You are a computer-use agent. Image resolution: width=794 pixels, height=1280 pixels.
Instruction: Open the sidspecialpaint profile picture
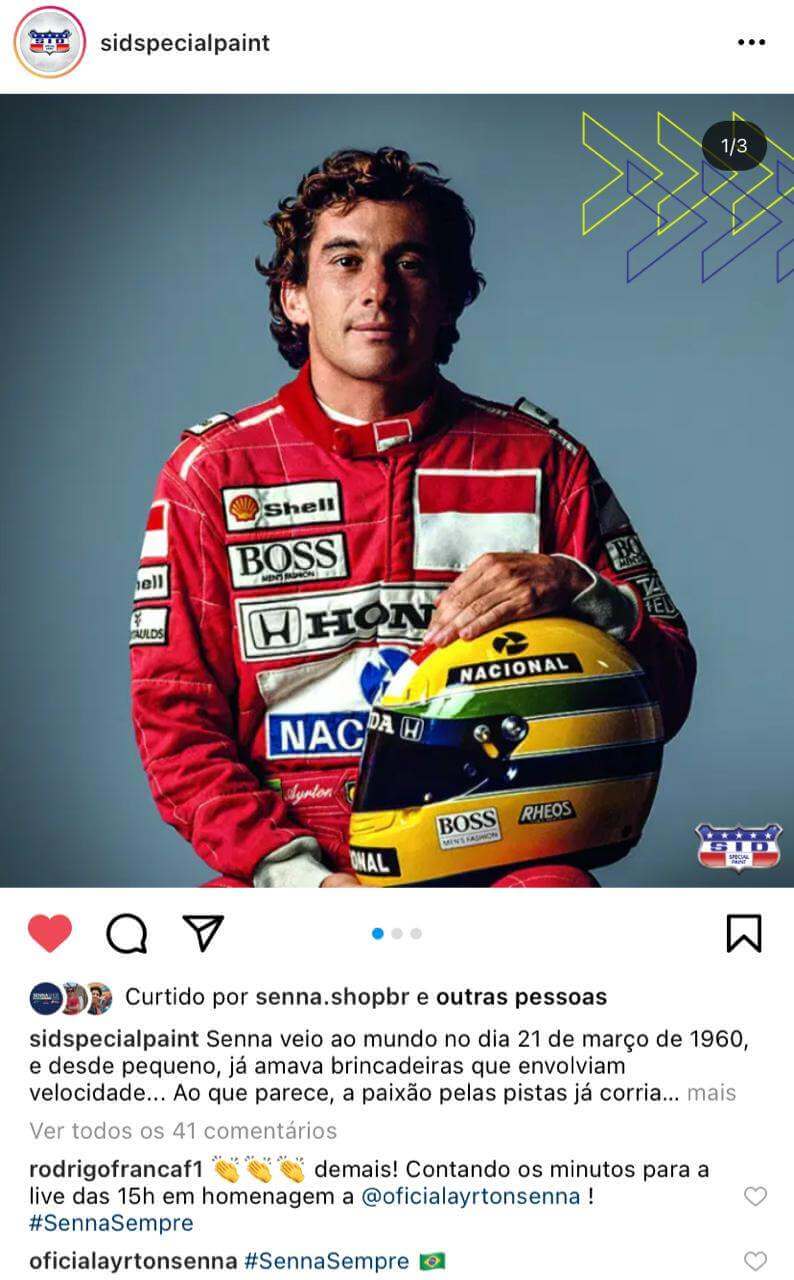(49, 42)
